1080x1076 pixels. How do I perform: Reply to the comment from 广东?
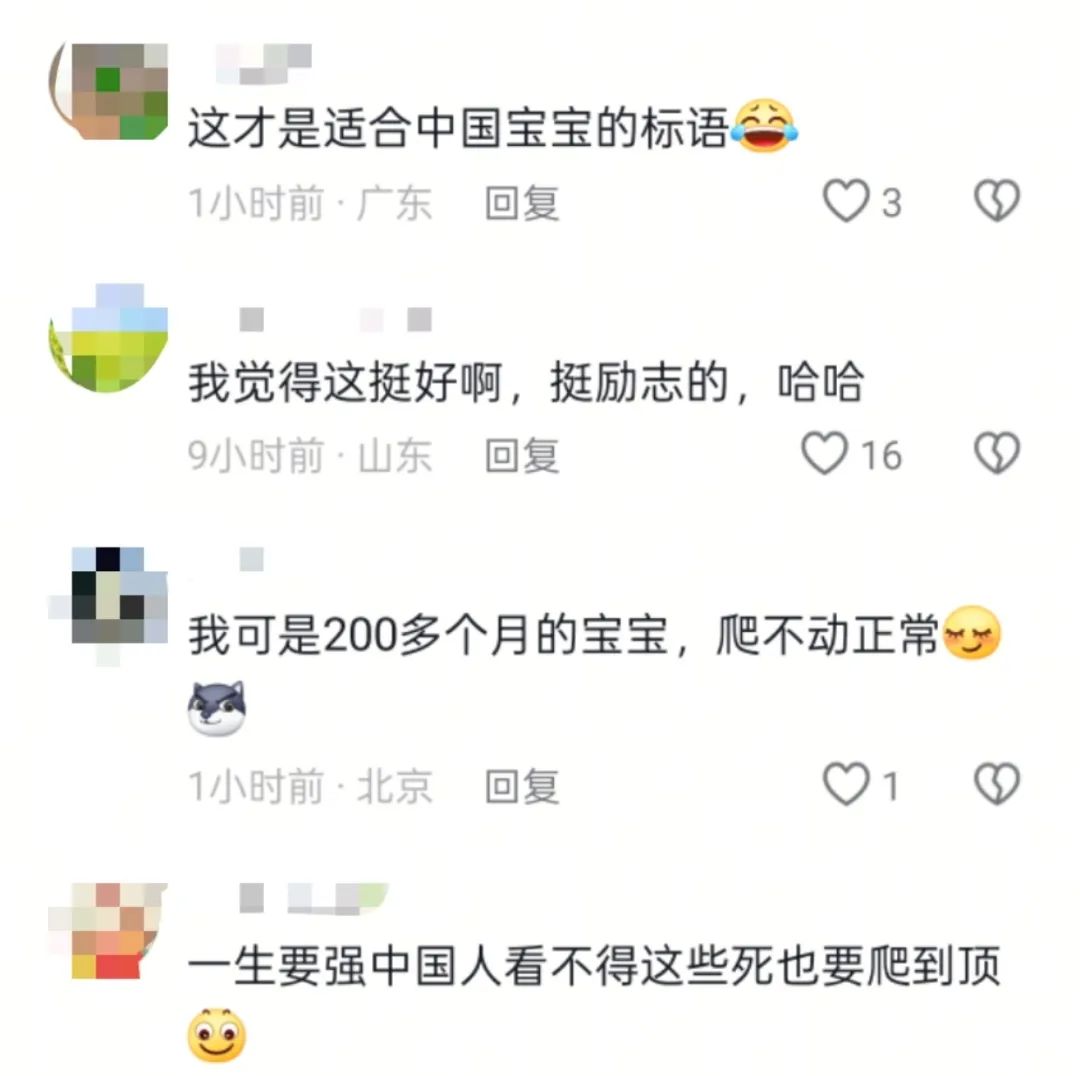click(x=522, y=203)
